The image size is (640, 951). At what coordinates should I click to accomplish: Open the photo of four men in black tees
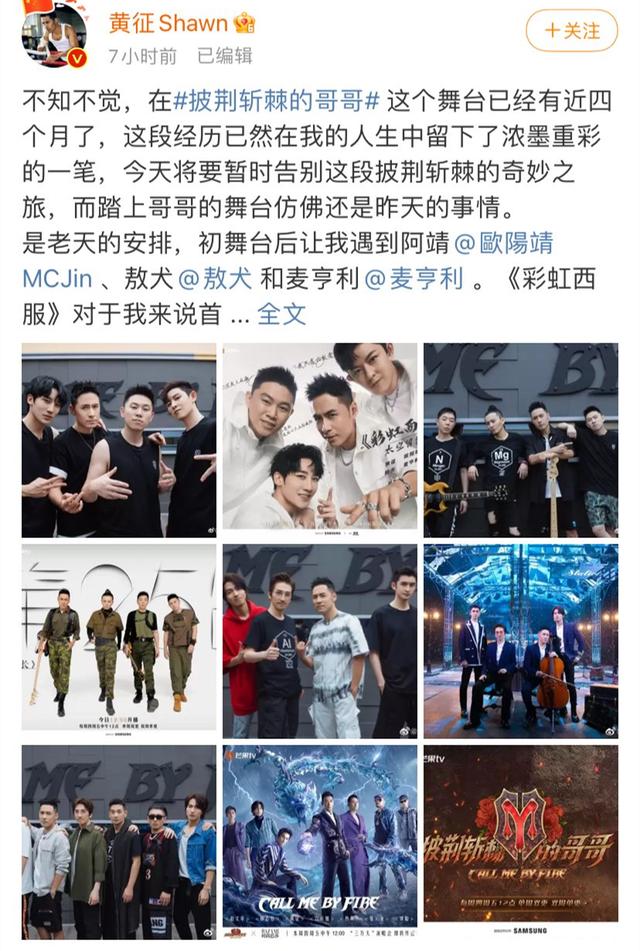(x=119, y=440)
